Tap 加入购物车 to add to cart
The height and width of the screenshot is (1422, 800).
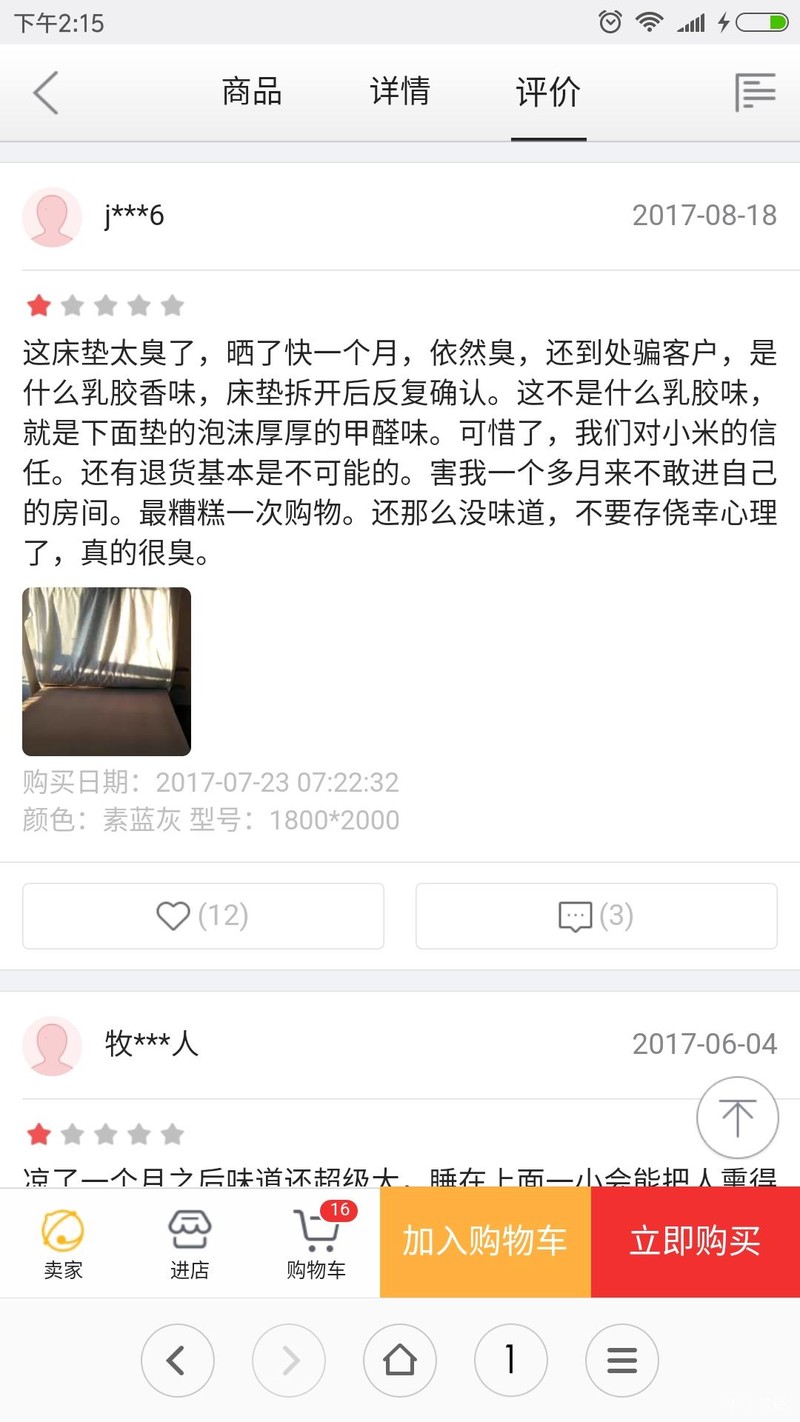[484, 1243]
